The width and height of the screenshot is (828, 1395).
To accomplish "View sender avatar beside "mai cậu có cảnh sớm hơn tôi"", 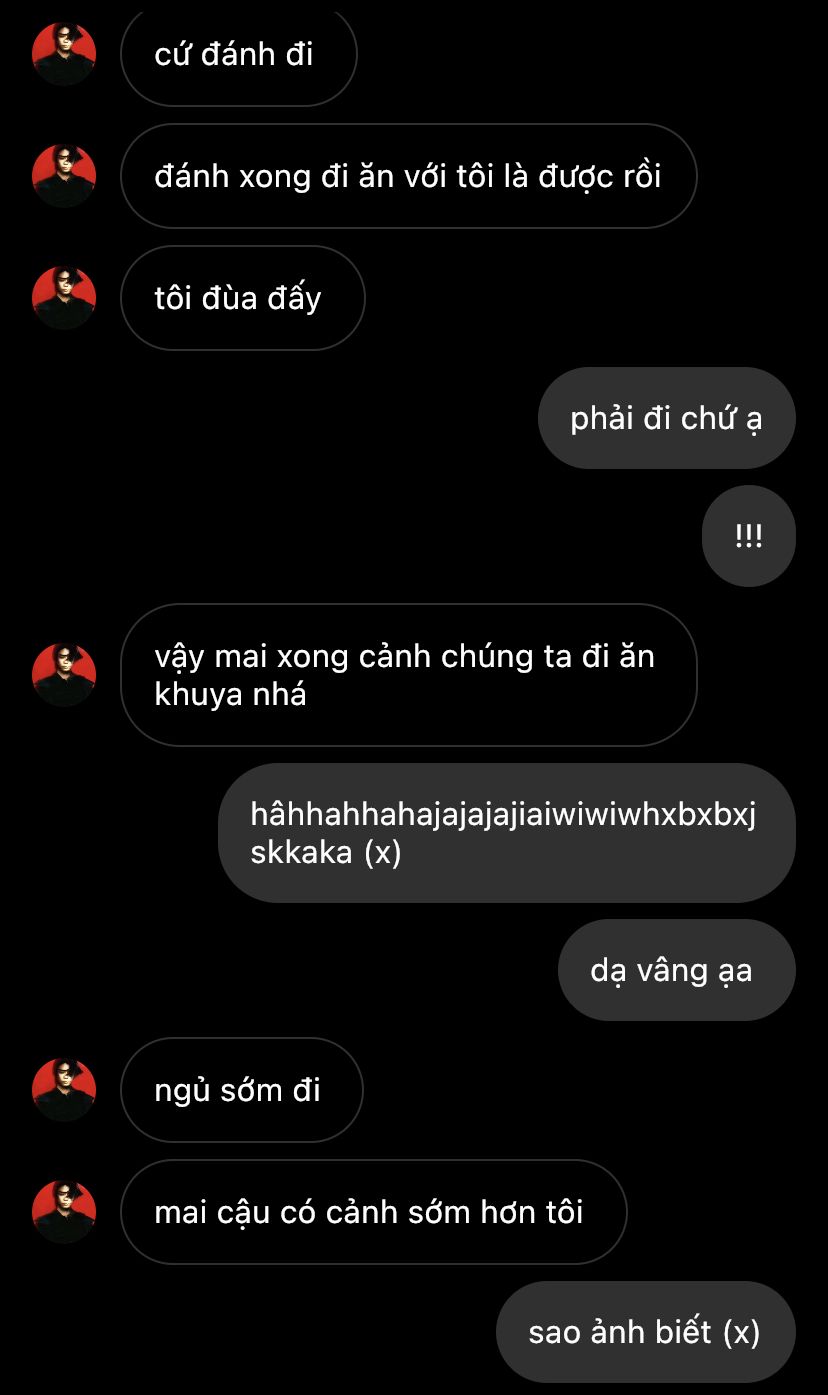I will pos(64,1212).
